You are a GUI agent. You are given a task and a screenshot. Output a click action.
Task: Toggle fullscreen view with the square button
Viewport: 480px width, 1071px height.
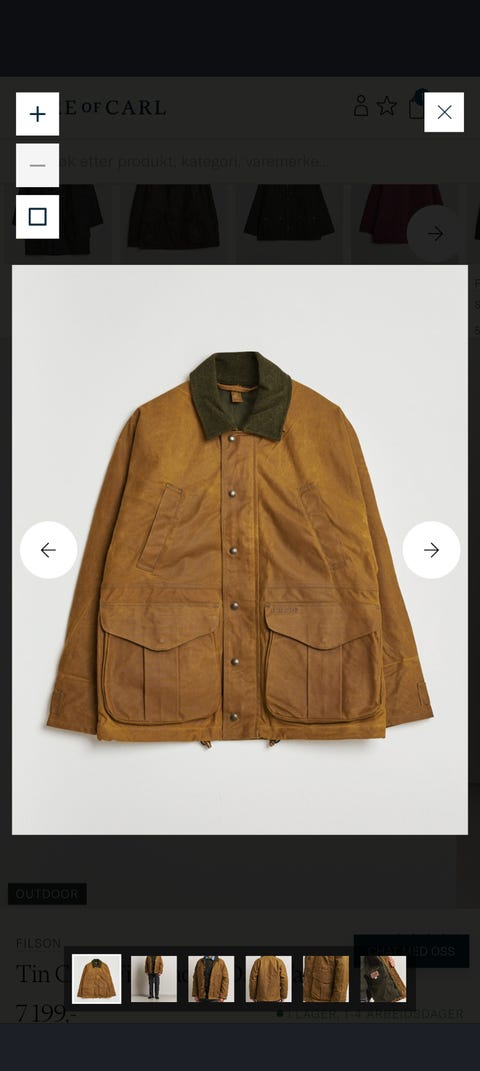pyautogui.click(x=38, y=217)
